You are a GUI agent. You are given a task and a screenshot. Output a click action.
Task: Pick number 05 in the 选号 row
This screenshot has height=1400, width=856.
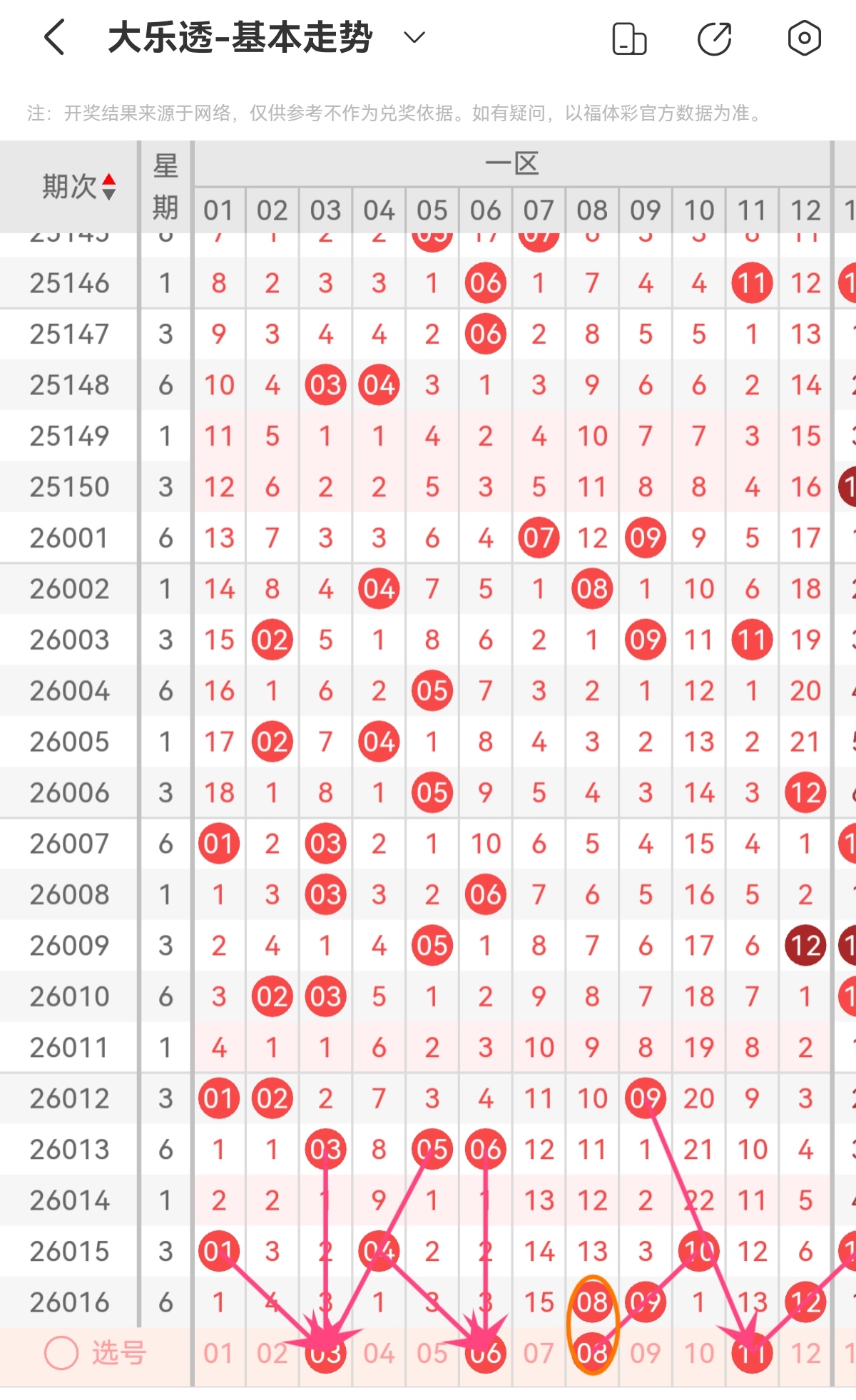click(x=432, y=1353)
